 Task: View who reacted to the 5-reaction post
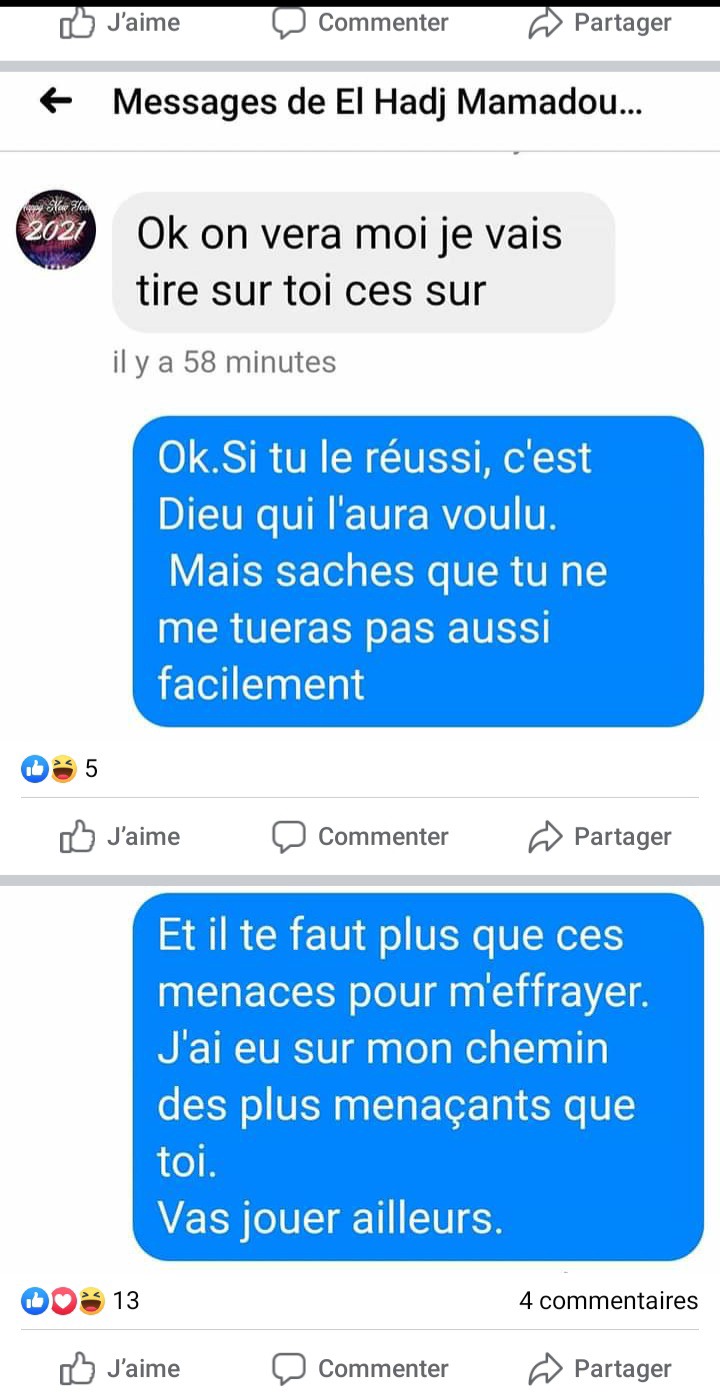click(60, 769)
